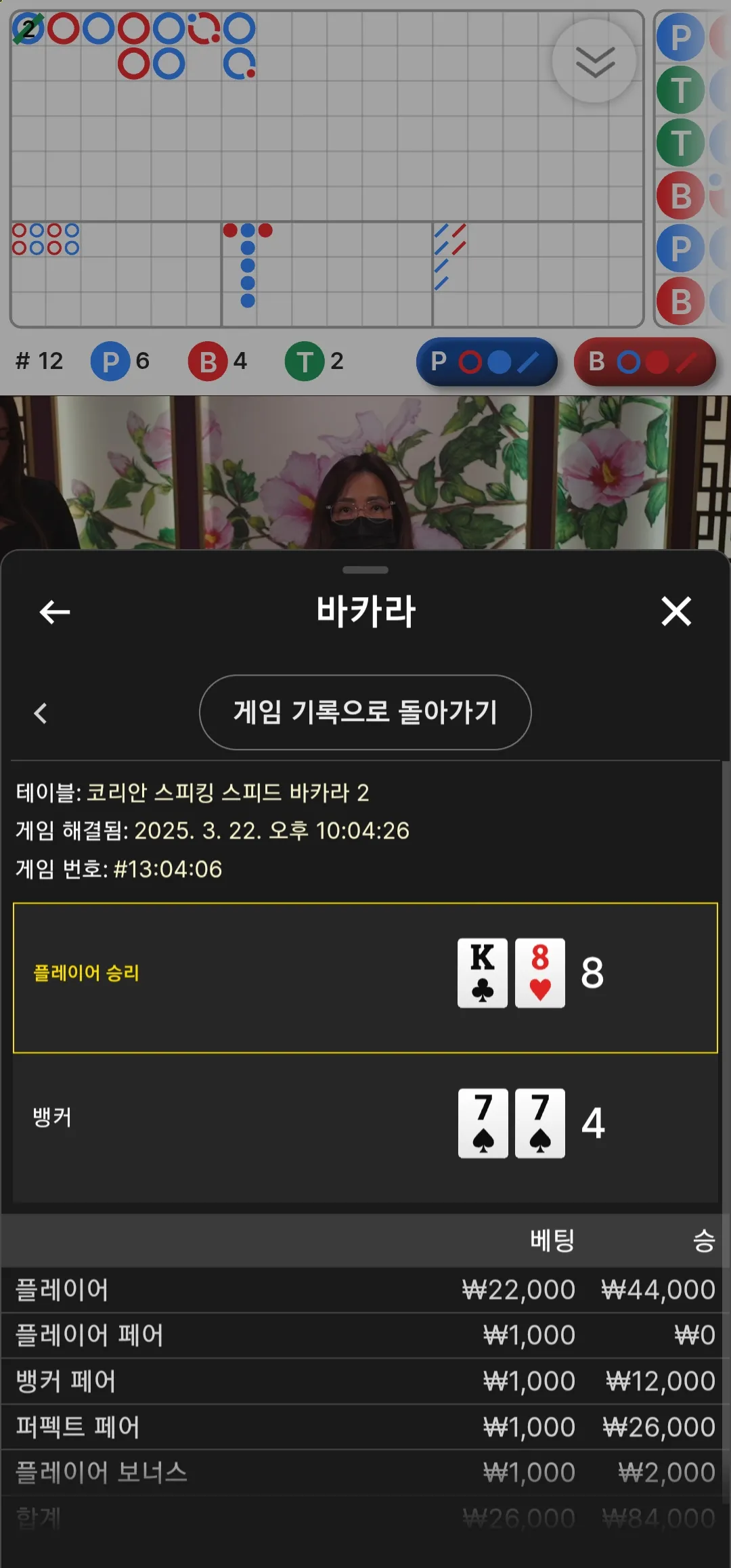
Task: Pull the sheet drag handle
Action: 365,570
